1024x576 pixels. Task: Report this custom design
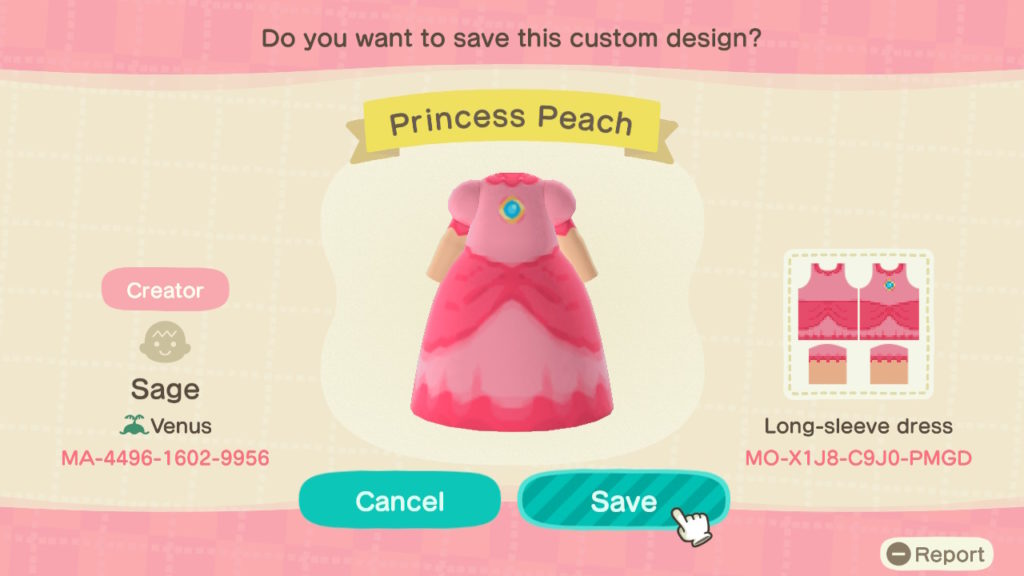click(937, 554)
